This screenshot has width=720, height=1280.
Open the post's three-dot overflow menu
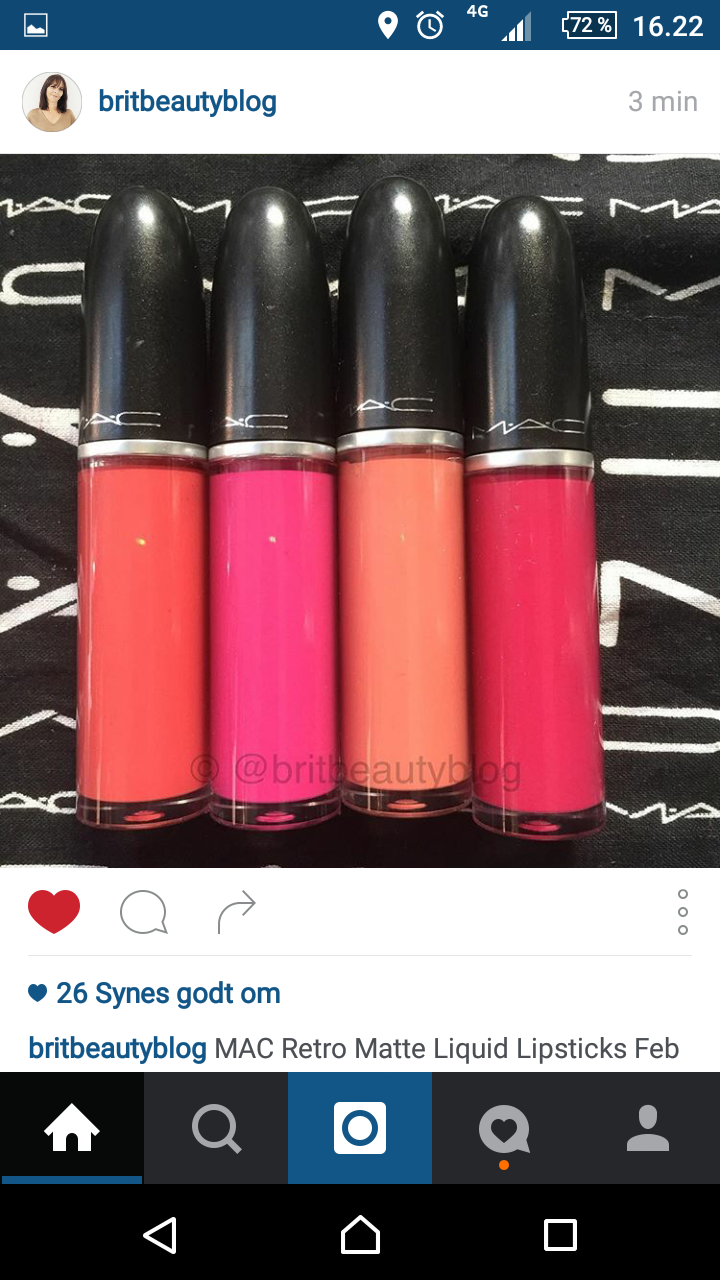click(x=682, y=912)
